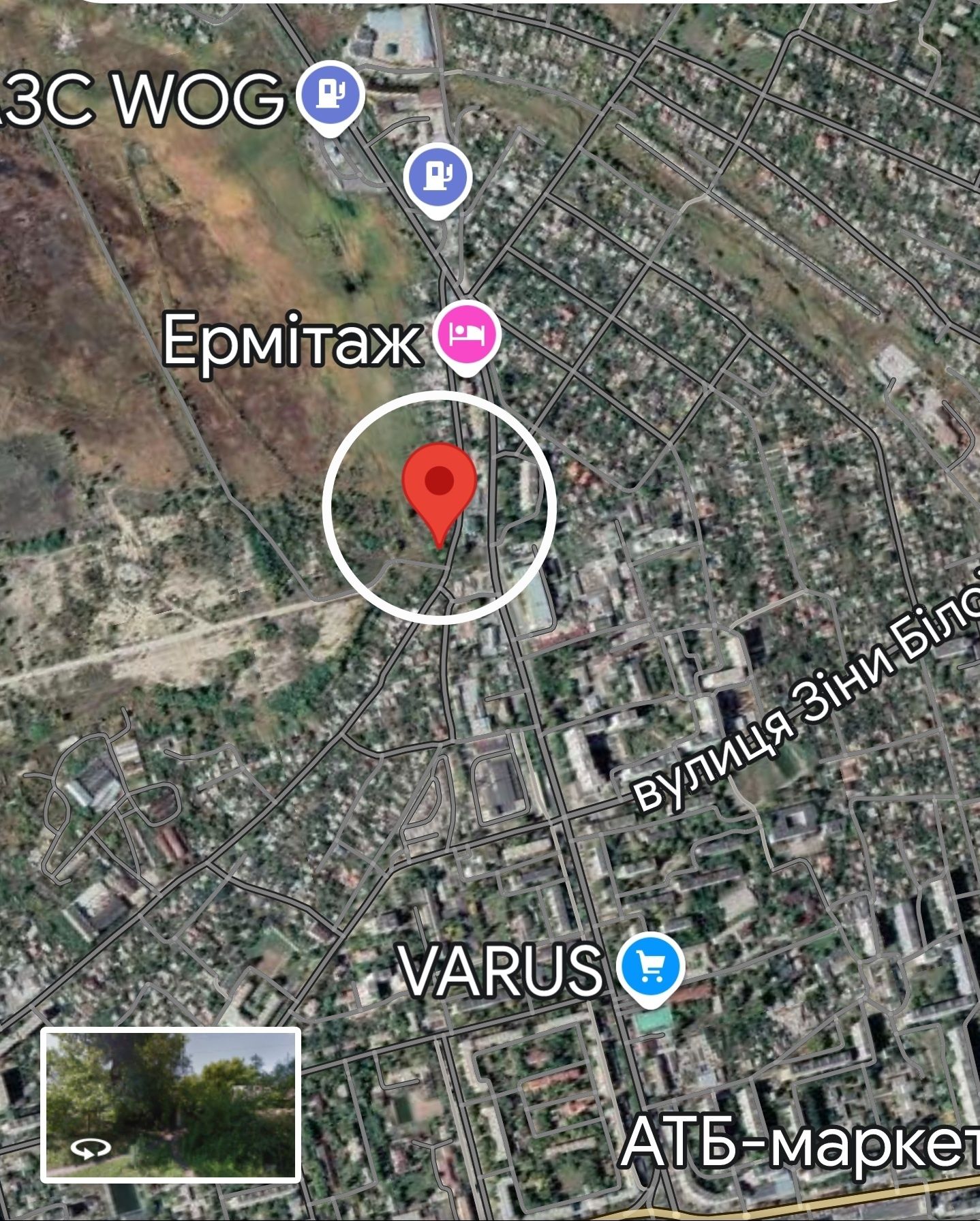Open the Ермітаж hotel marker

coord(468,333)
